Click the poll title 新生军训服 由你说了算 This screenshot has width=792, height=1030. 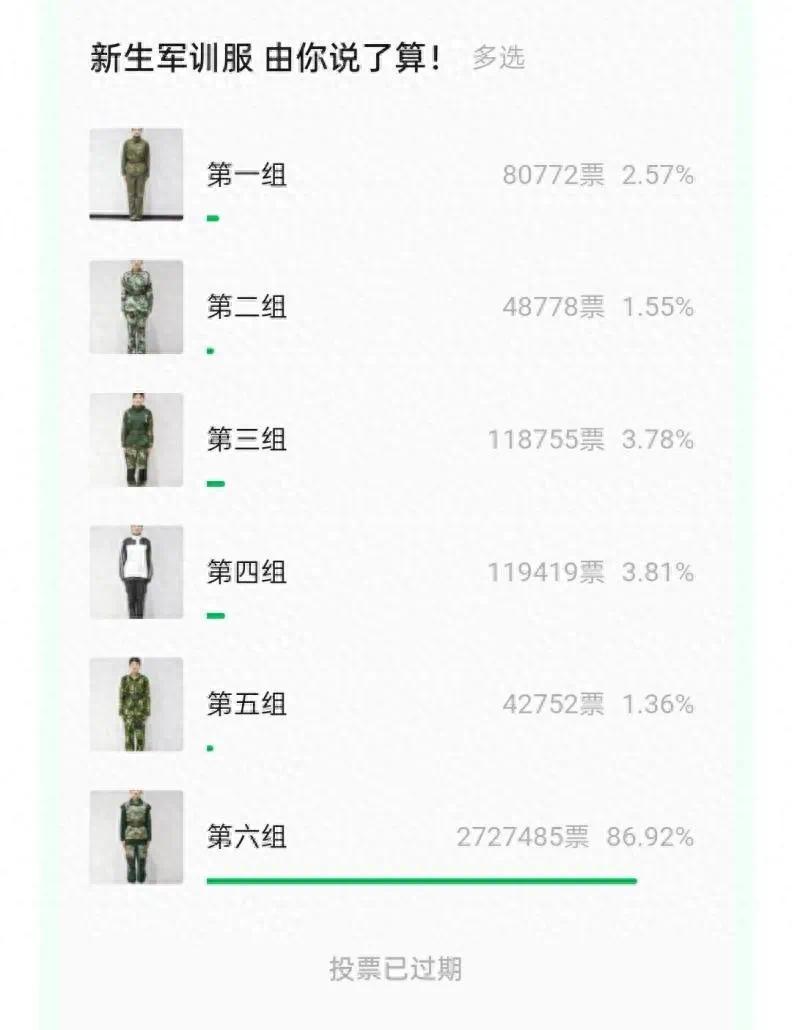pos(270,58)
